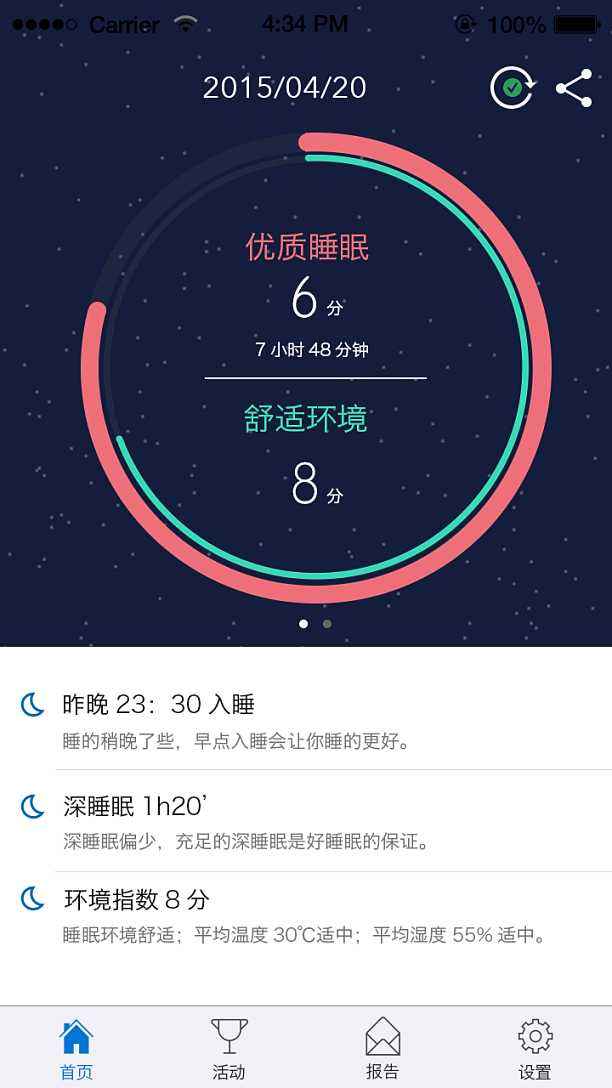Open the 活动 tab
Screen dimensions: 612x1088
[x=229, y=1048]
